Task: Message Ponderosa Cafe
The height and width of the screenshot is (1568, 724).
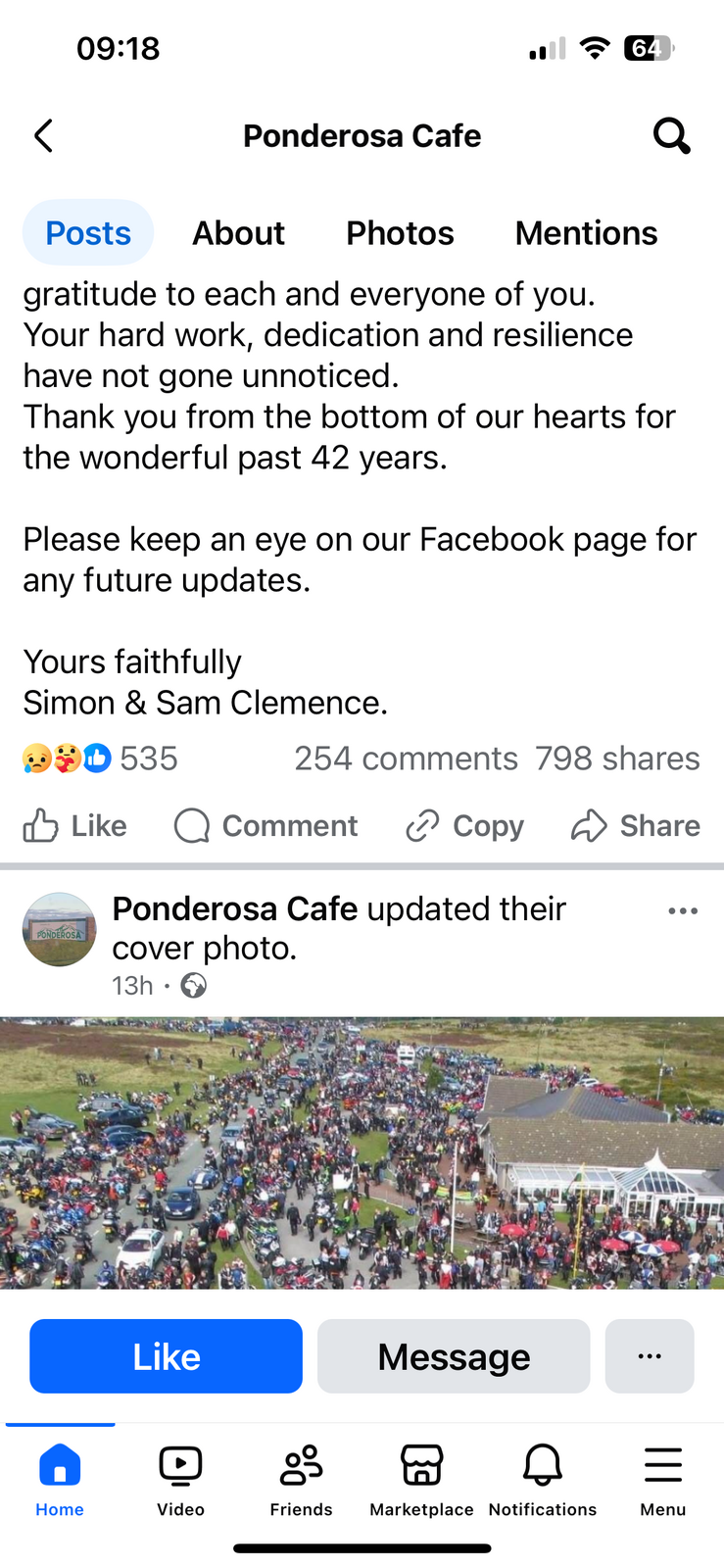Action: (x=454, y=1356)
